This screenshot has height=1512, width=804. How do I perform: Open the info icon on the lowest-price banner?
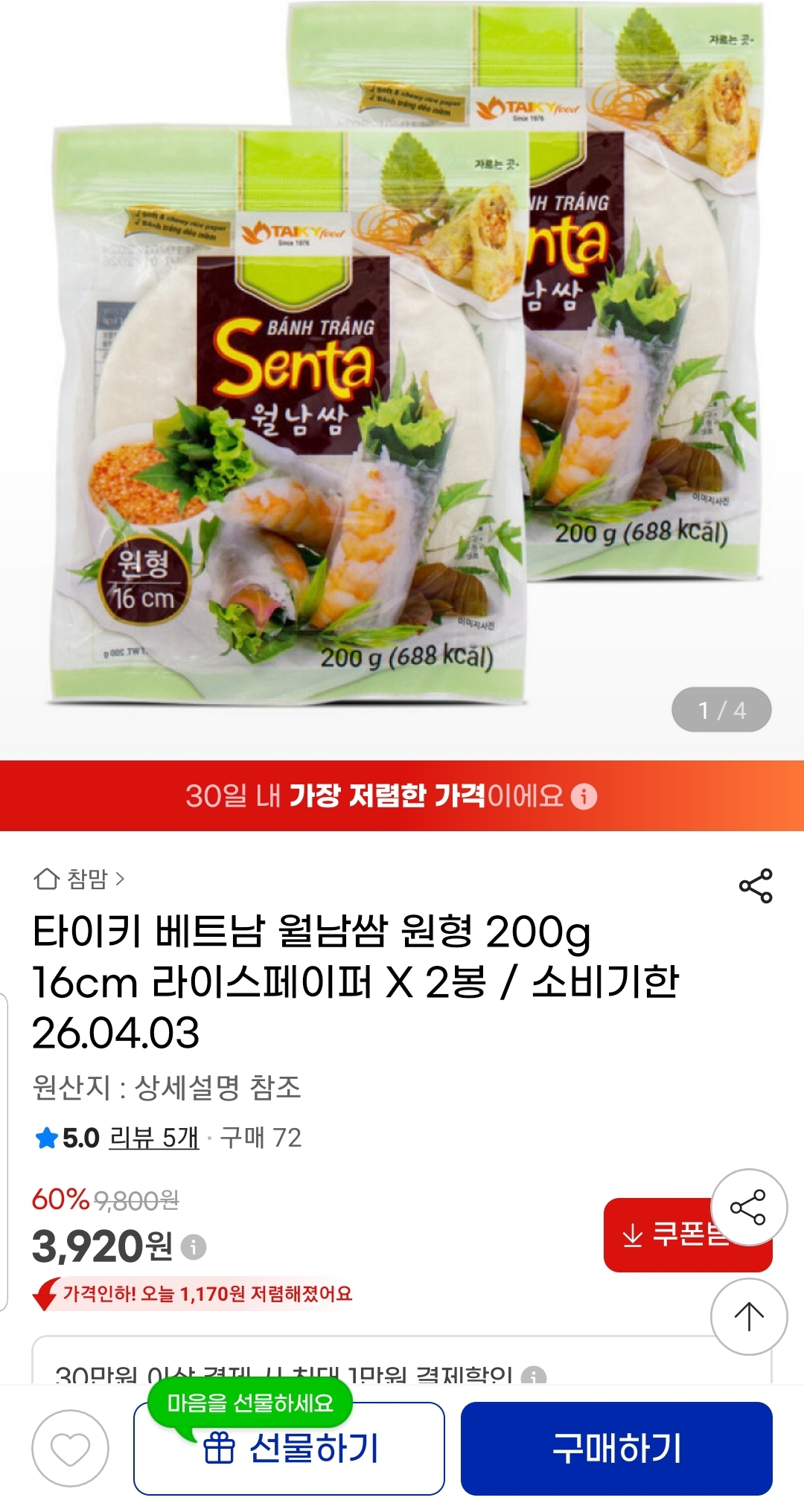pos(584,796)
